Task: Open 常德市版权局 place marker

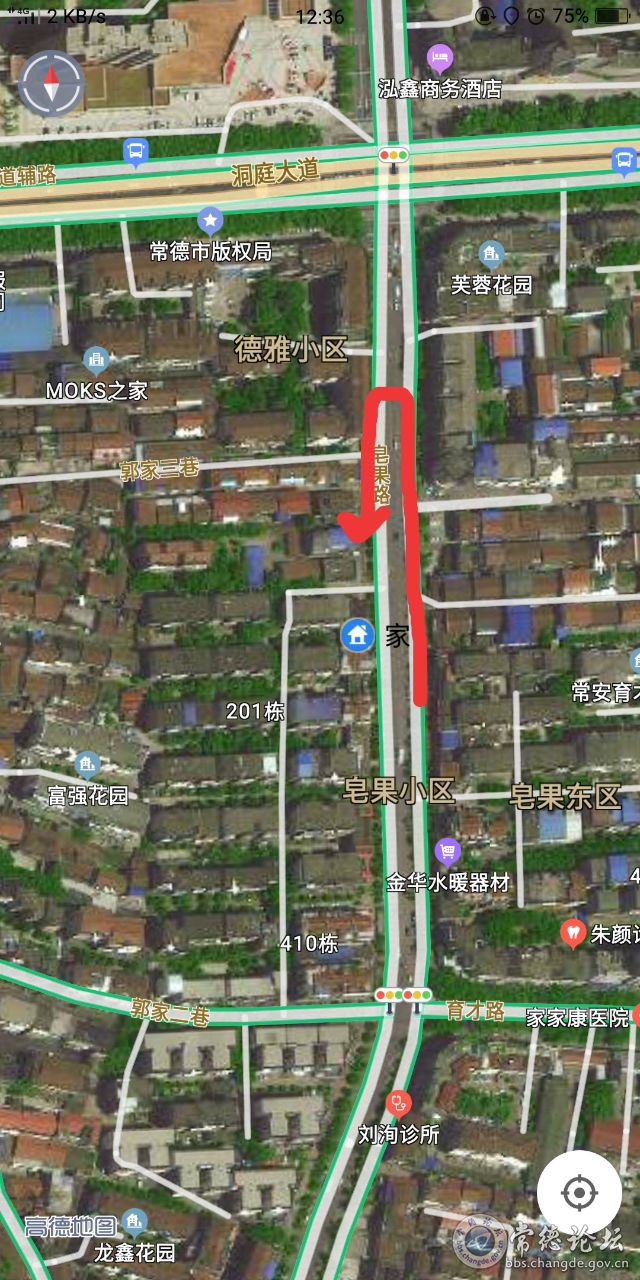Action: click(x=209, y=220)
